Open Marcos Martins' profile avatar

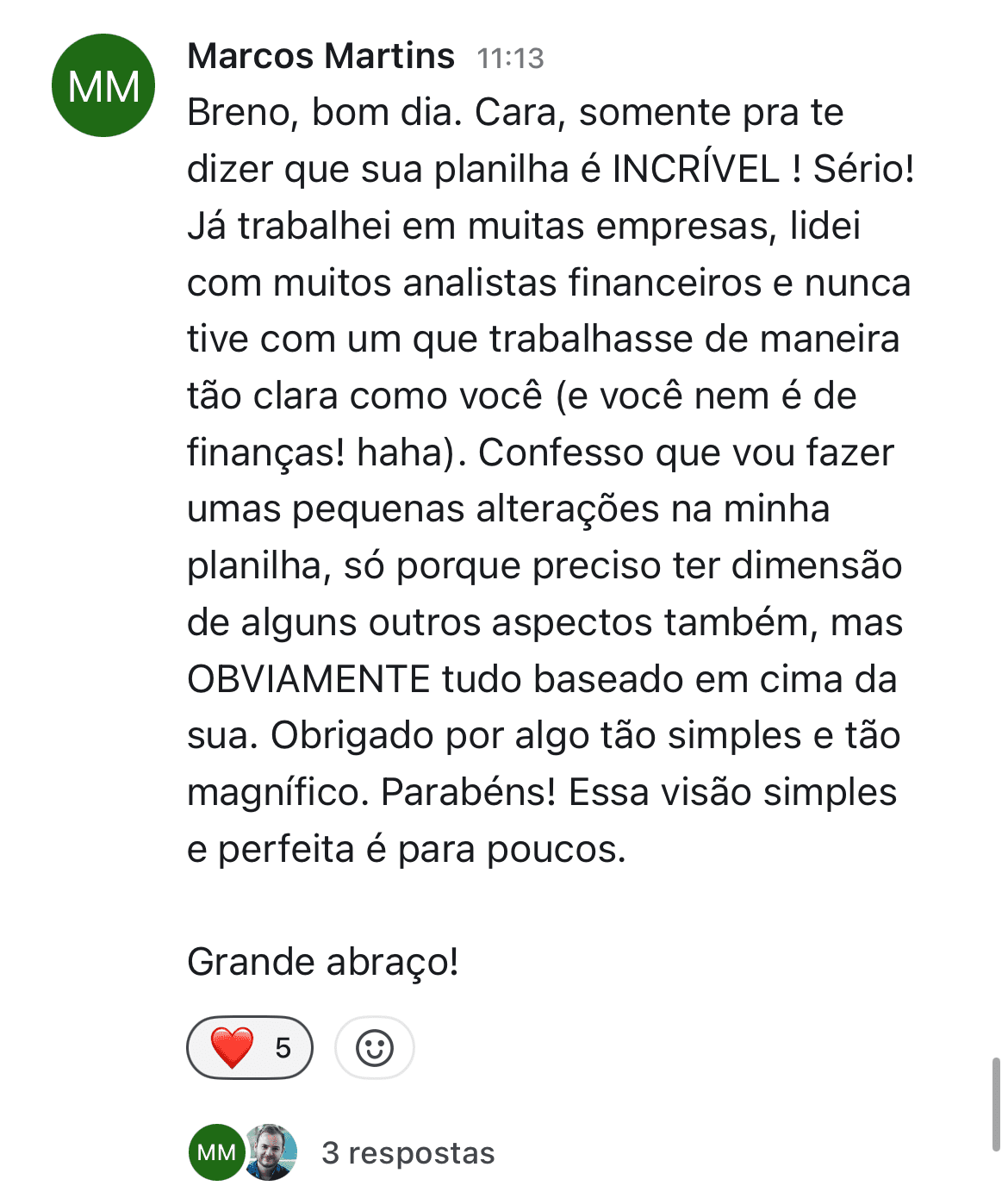pos(103,86)
